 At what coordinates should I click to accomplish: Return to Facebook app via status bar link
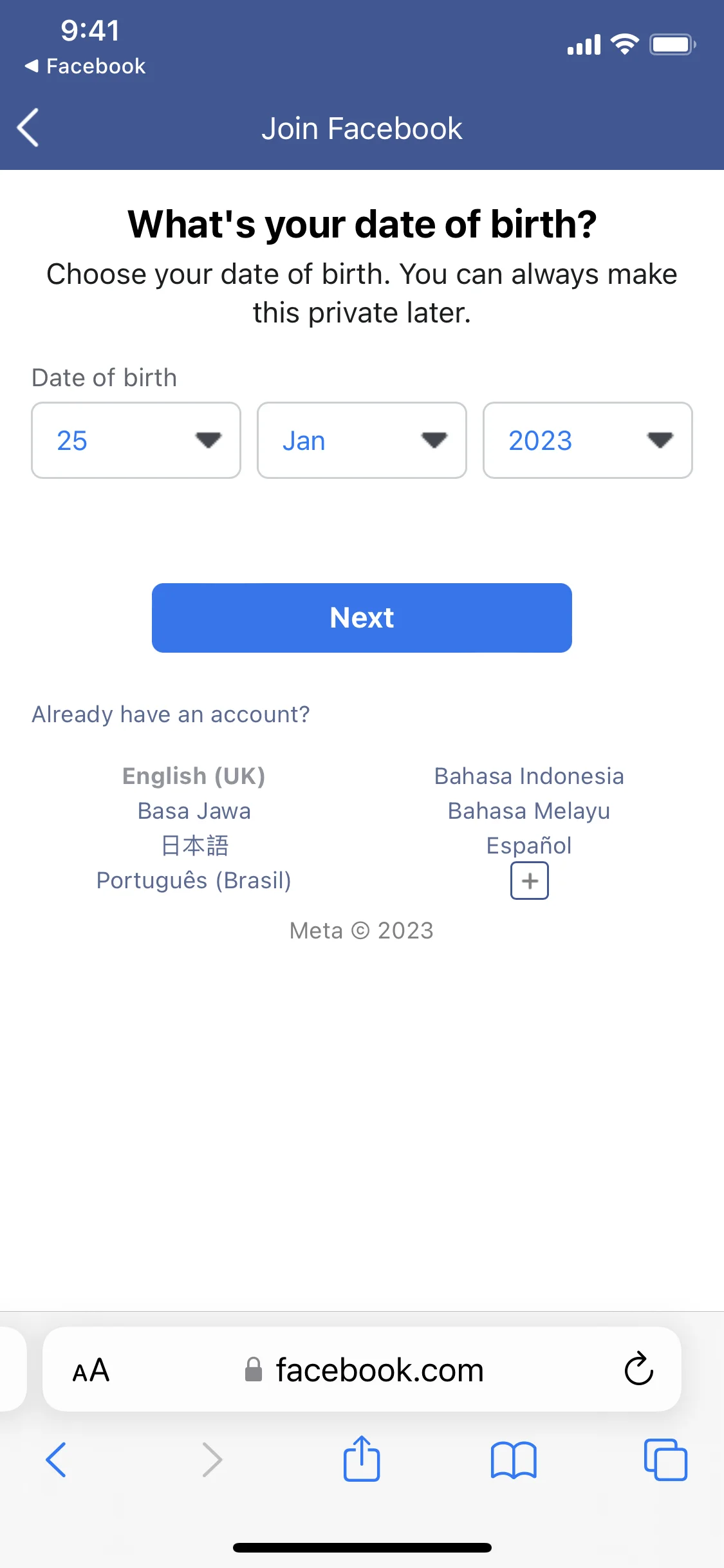84,66
